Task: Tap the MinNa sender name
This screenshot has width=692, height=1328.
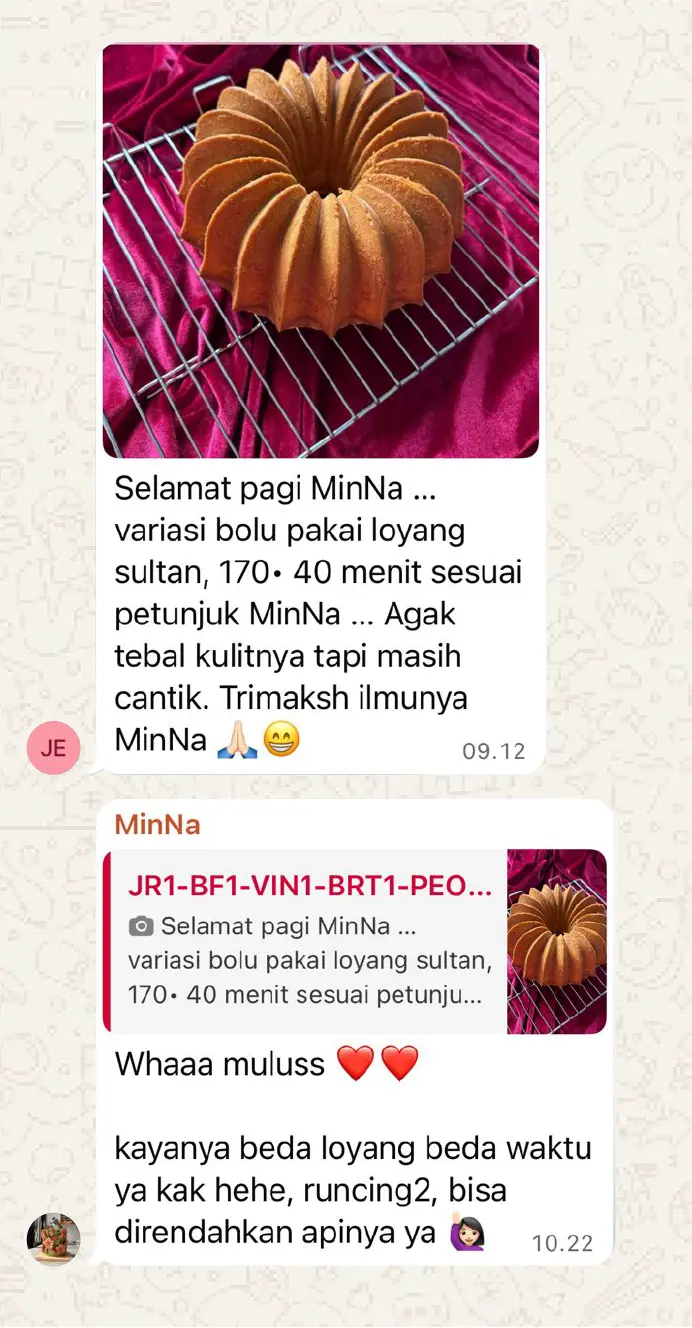Action: (157, 825)
